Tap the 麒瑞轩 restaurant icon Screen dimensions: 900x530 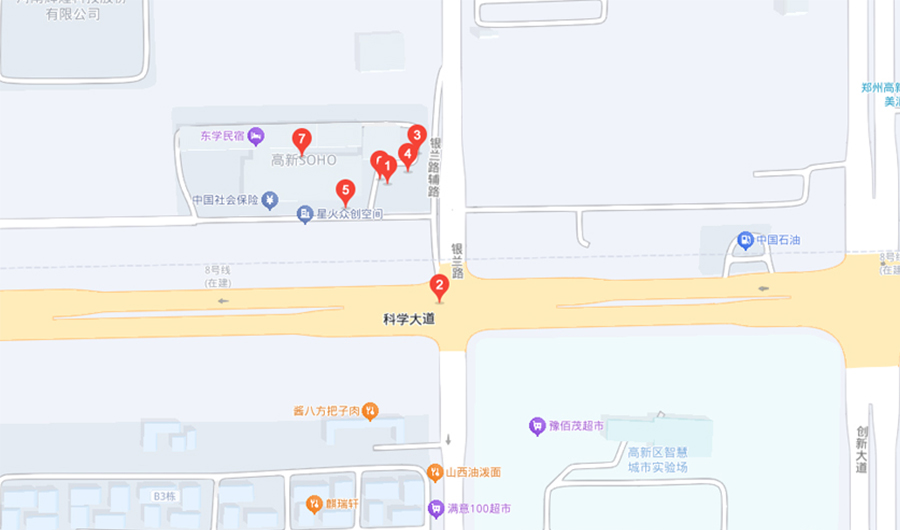click(x=315, y=503)
